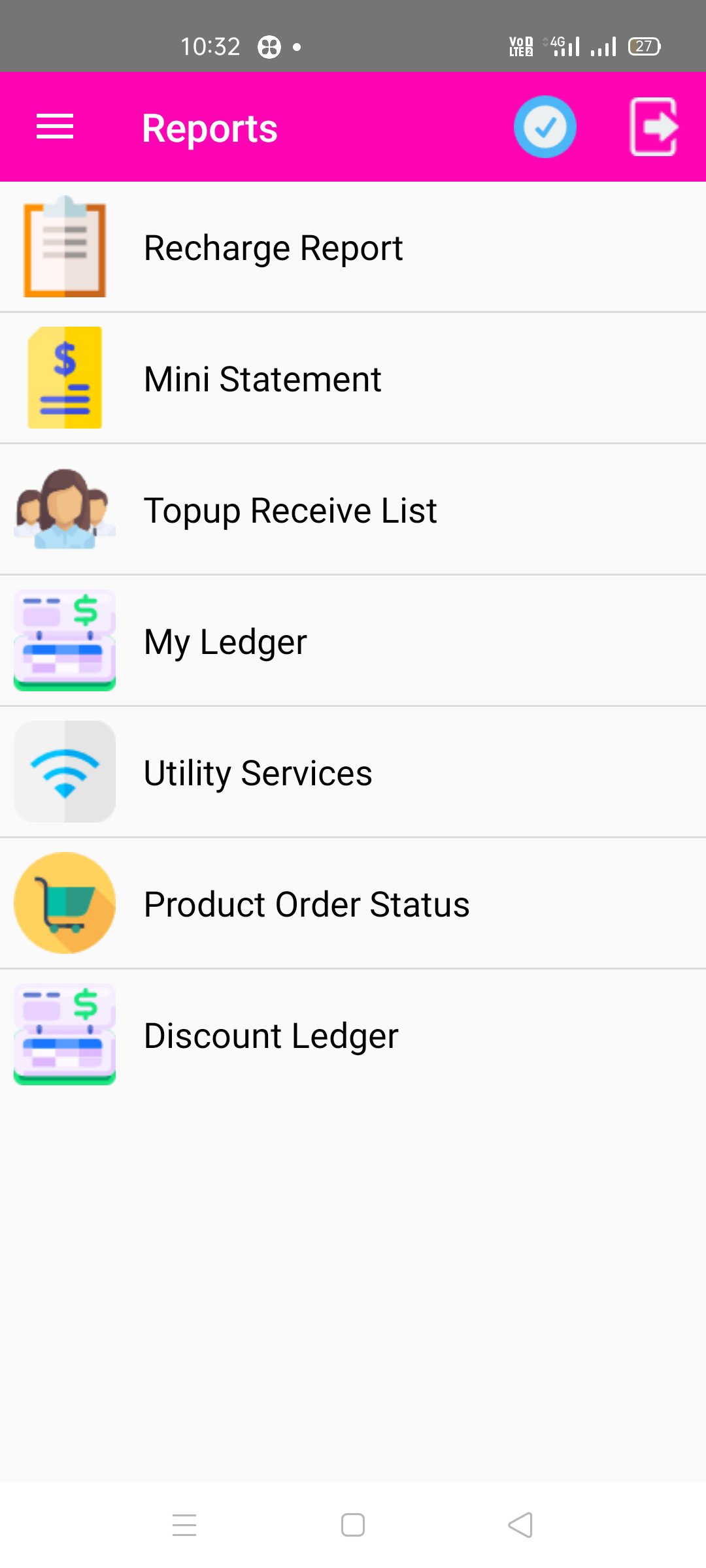Viewport: 706px width, 1568px height.
Task: Open the hamburger drawer menu
Action: click(x=55, y=127)
